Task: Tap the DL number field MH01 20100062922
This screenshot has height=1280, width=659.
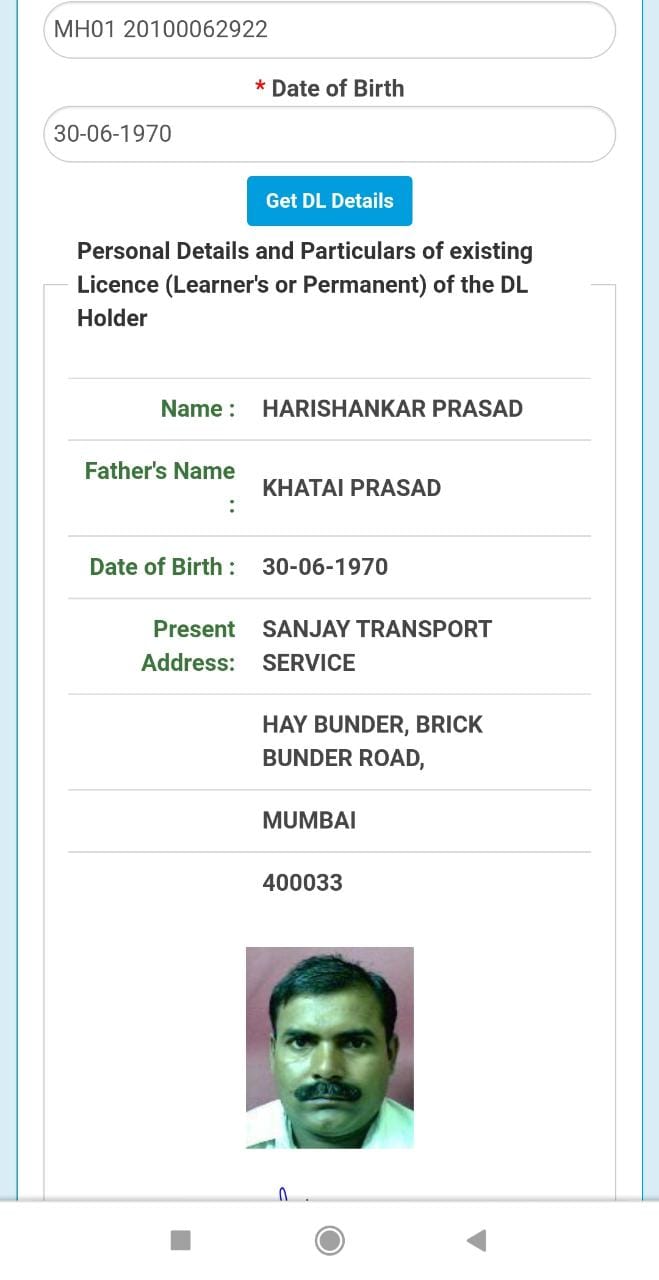Action: pyautogui.click(x=329, y=29)
